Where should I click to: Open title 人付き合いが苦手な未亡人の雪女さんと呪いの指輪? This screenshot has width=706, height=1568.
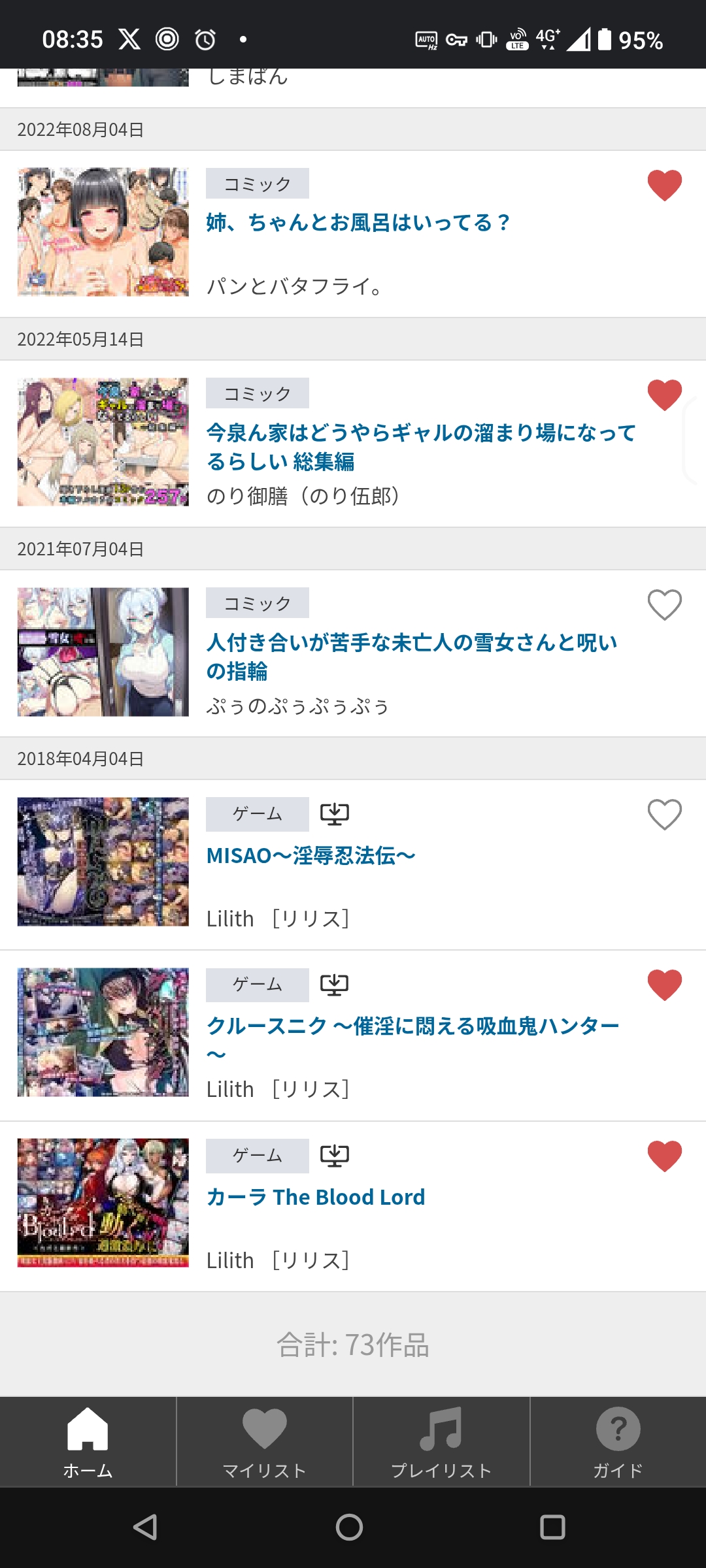(411, 657)
